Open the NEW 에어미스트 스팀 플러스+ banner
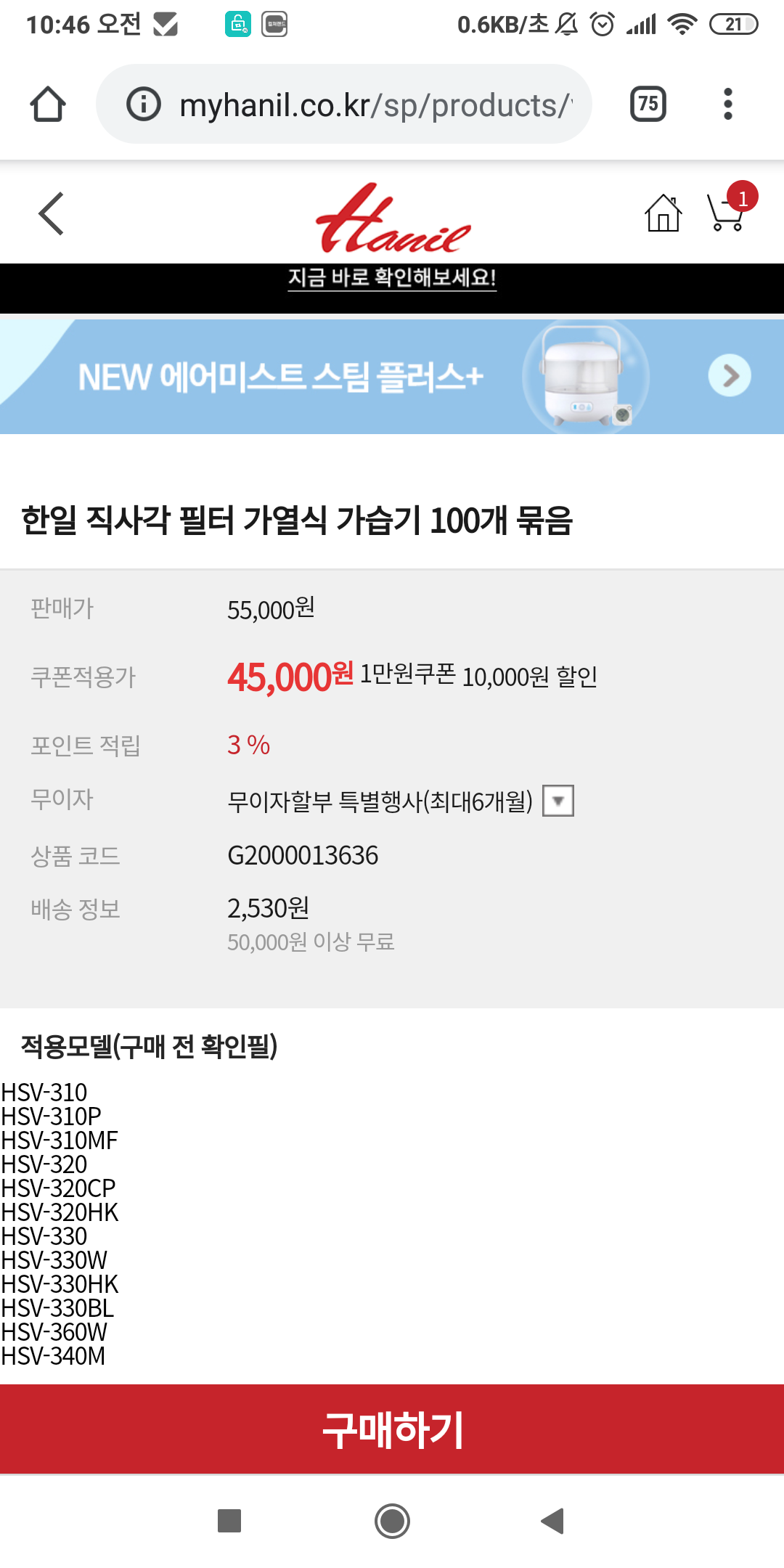784x1568 pixels. [x=392, y=376]
